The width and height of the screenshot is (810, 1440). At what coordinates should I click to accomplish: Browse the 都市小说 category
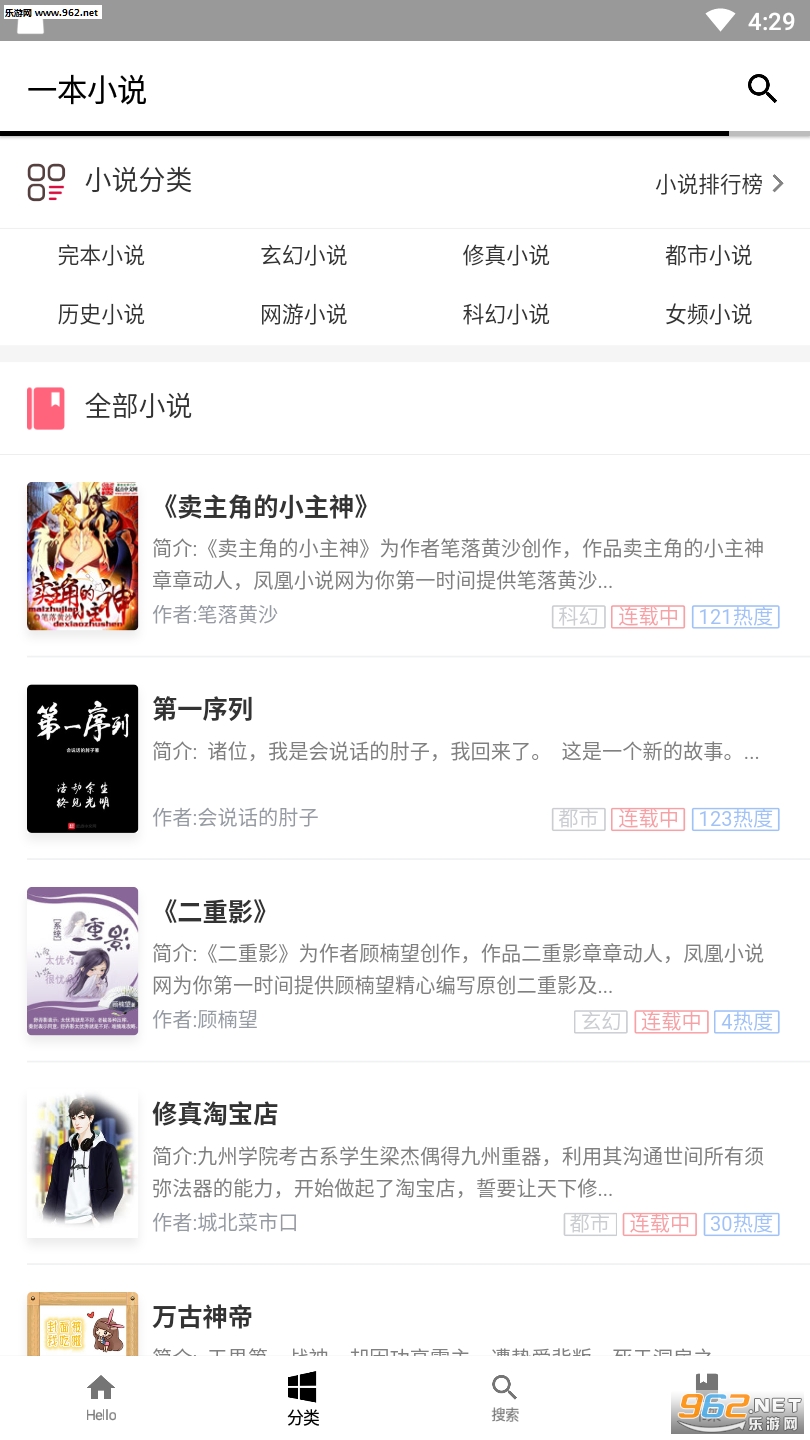tap(708, 256)
